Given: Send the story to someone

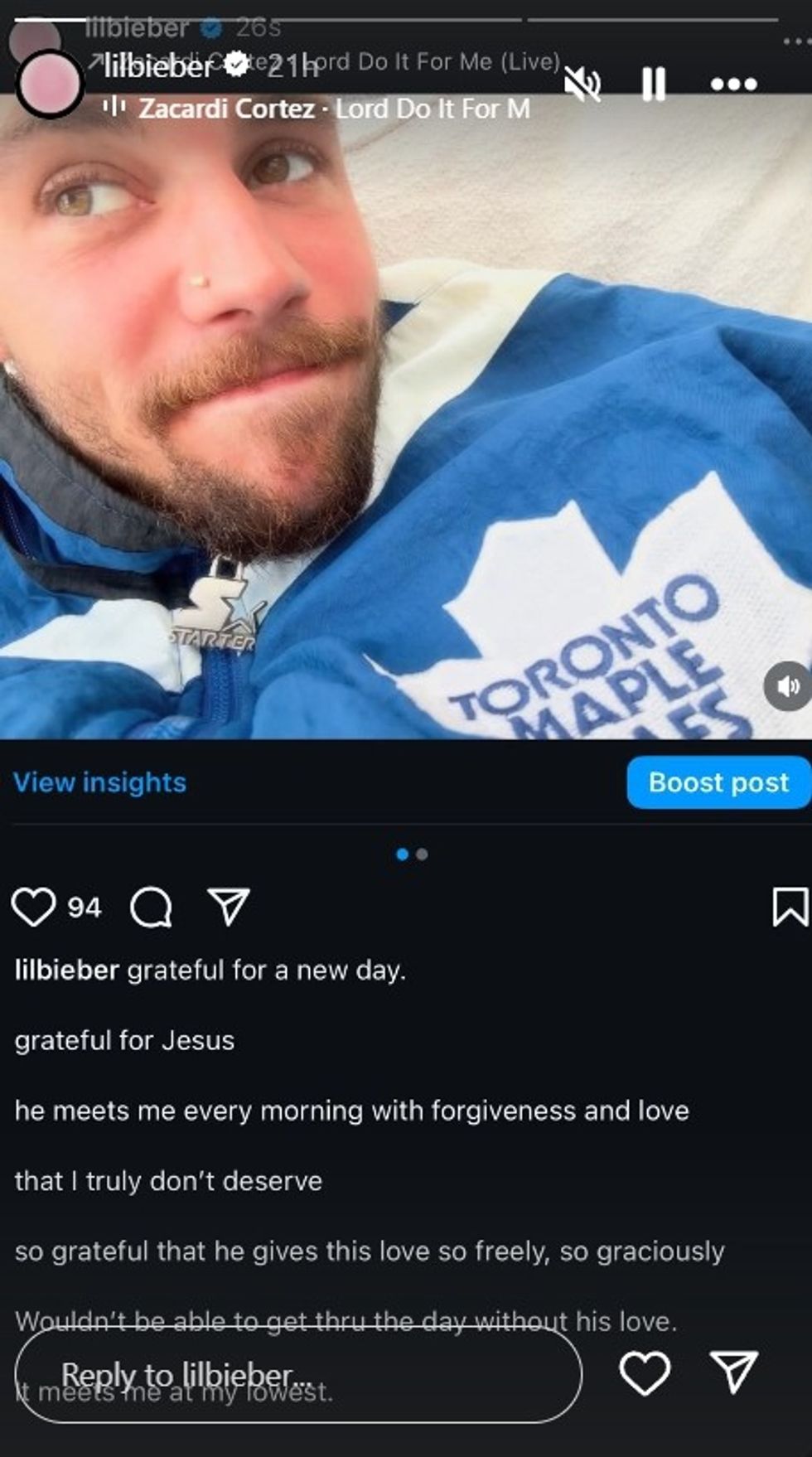Looking at the screenshot, I should (734, 1372).
